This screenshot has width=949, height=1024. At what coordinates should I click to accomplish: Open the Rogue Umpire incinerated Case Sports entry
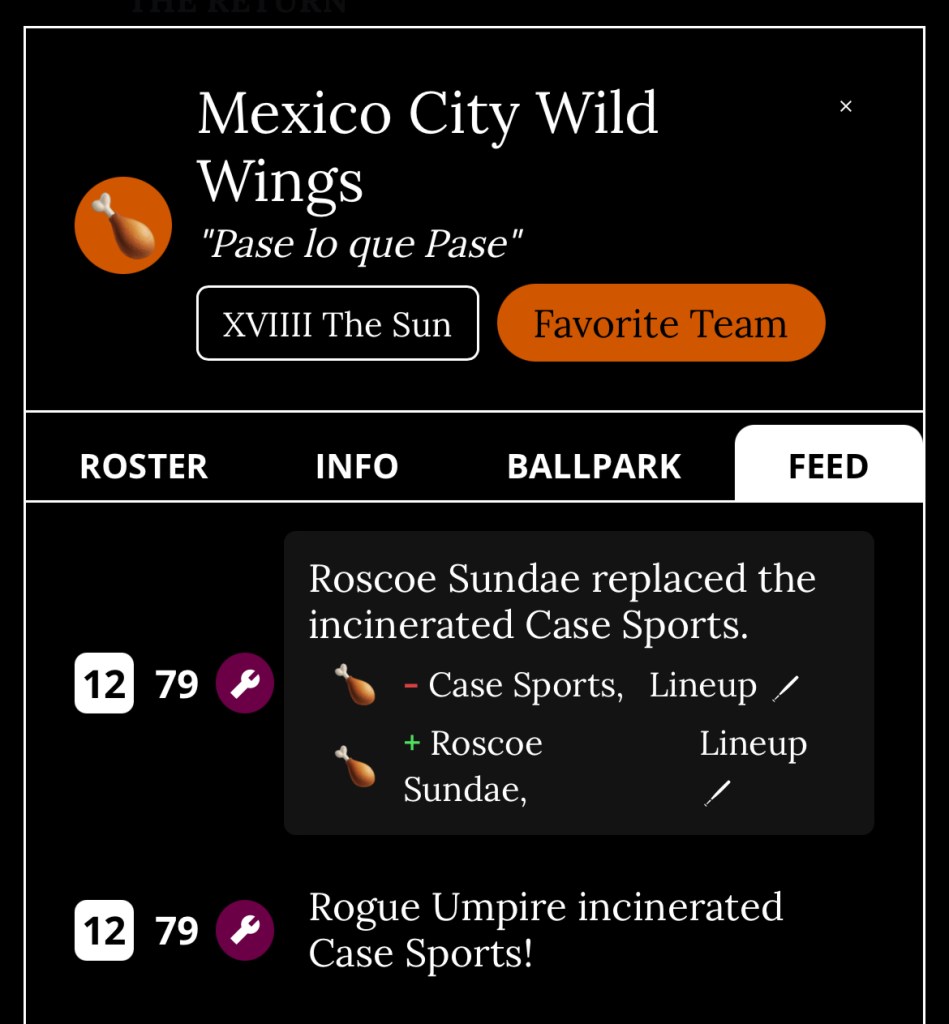point(545,930)
